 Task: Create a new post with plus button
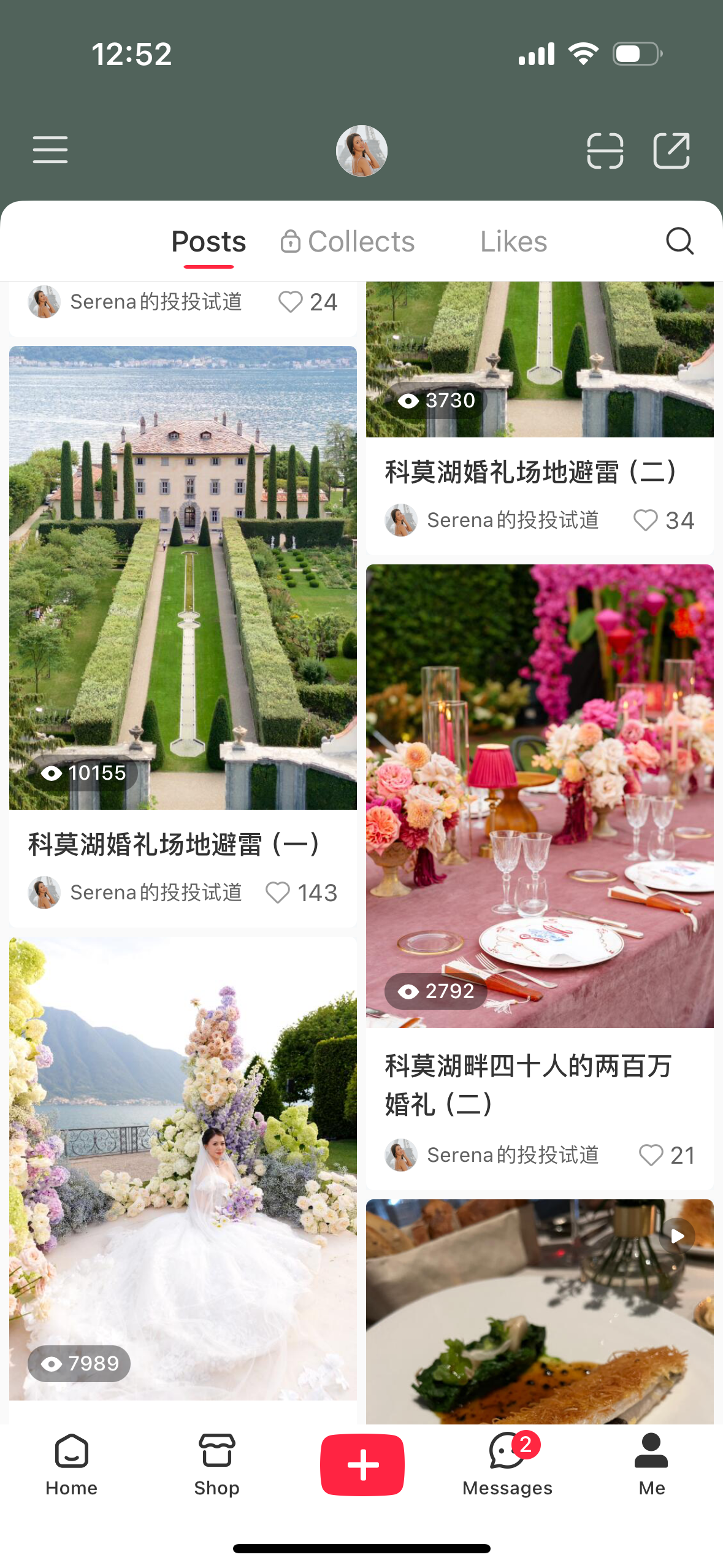coord(362,1464)
